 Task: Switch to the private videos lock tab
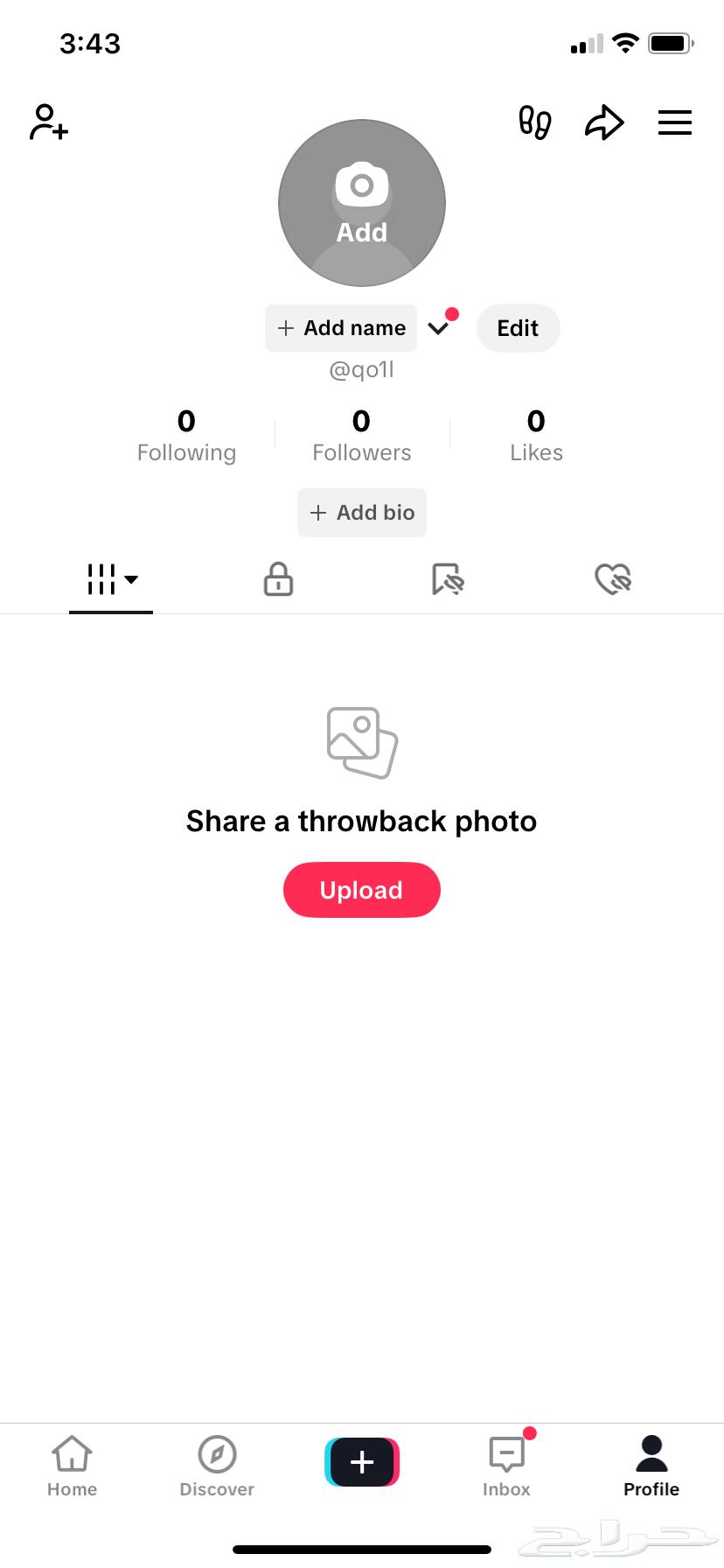coord(278,579)
